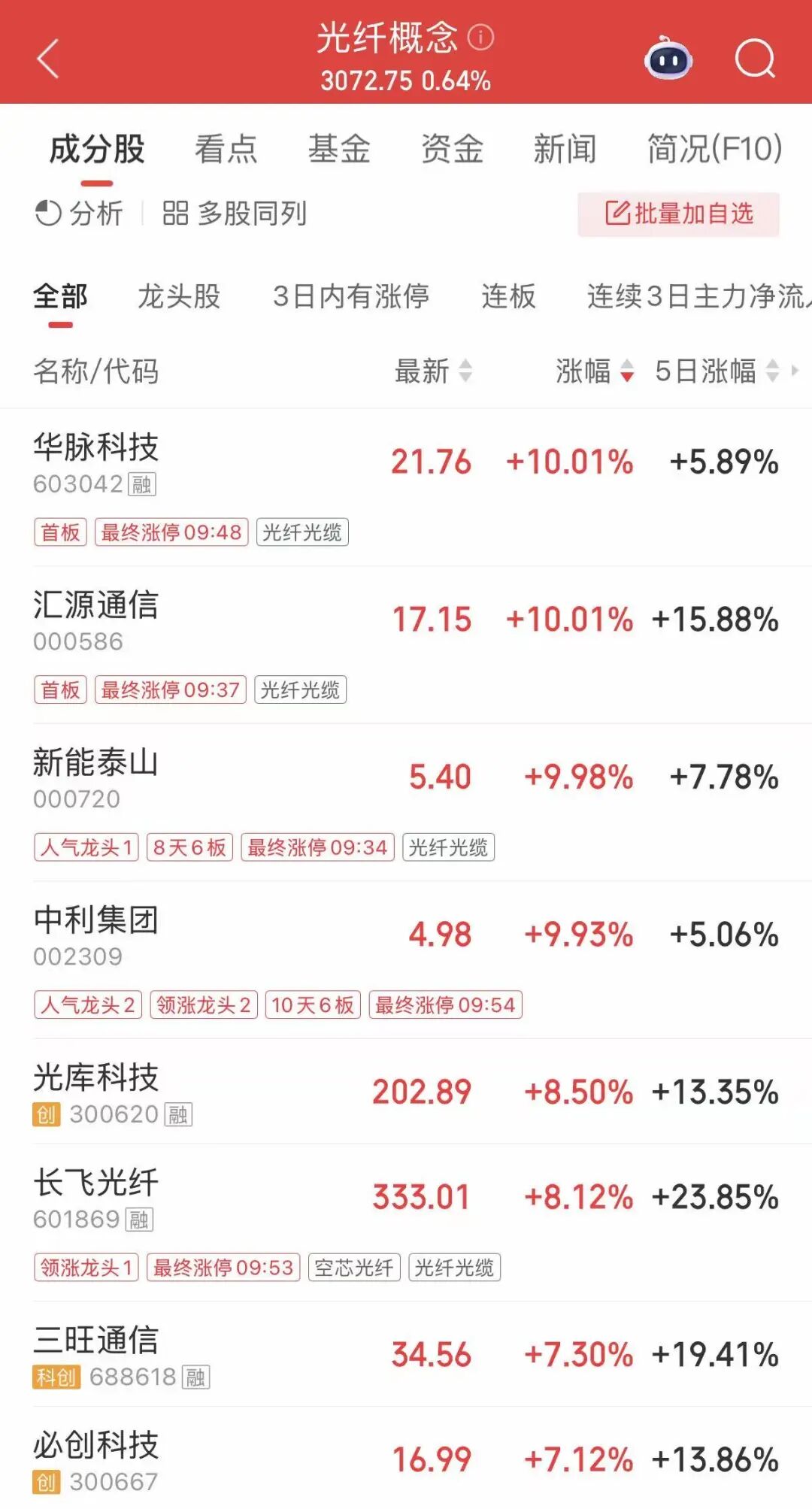Open the search magnifier icon
The height and width of the screenshot is (1509, 812).
click(755, 59)
